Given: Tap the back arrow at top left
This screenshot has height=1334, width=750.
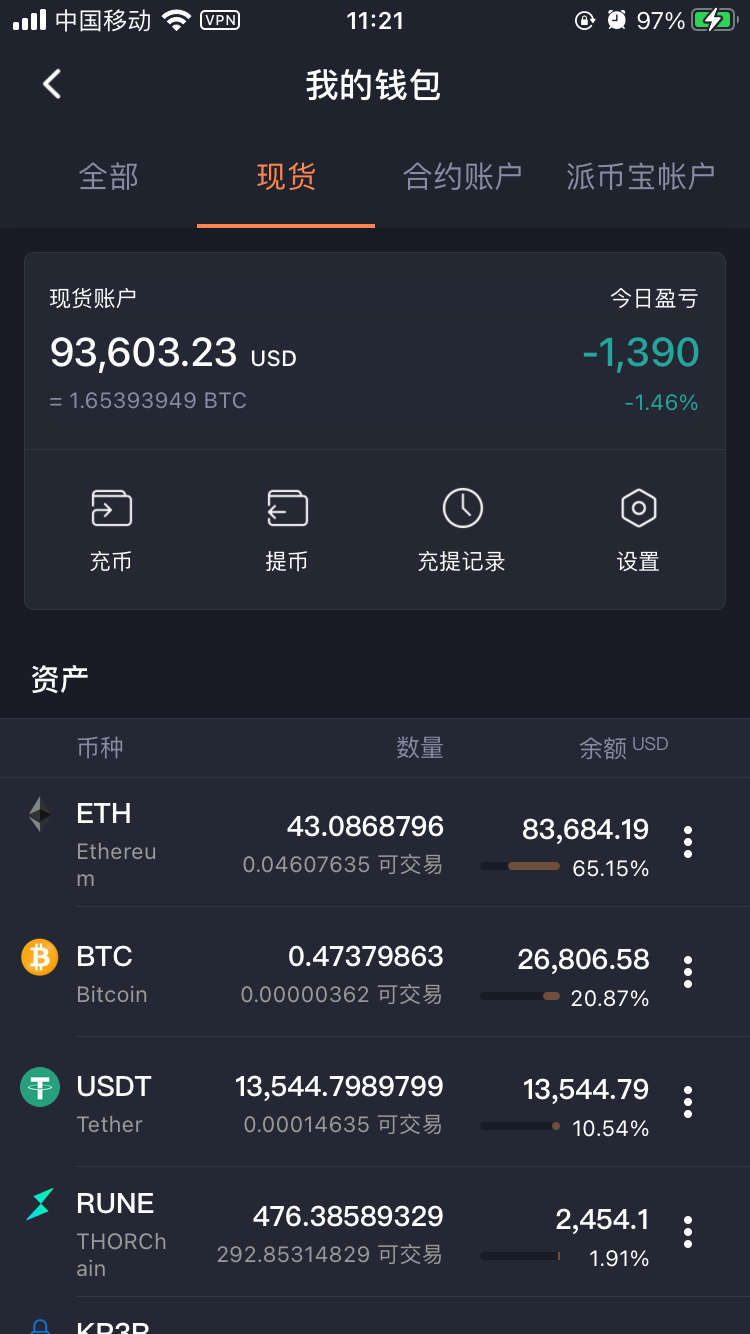Looking at the screenshot, I should [51, 84].
